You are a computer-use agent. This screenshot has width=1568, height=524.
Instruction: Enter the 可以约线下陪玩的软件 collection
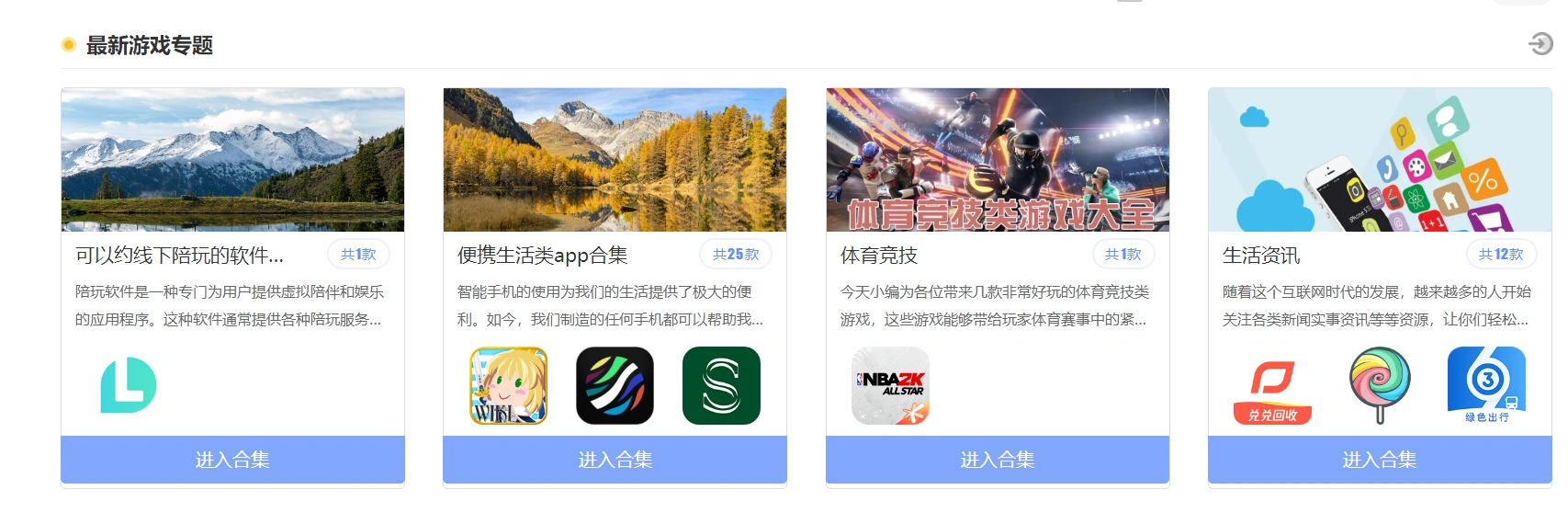232,460
